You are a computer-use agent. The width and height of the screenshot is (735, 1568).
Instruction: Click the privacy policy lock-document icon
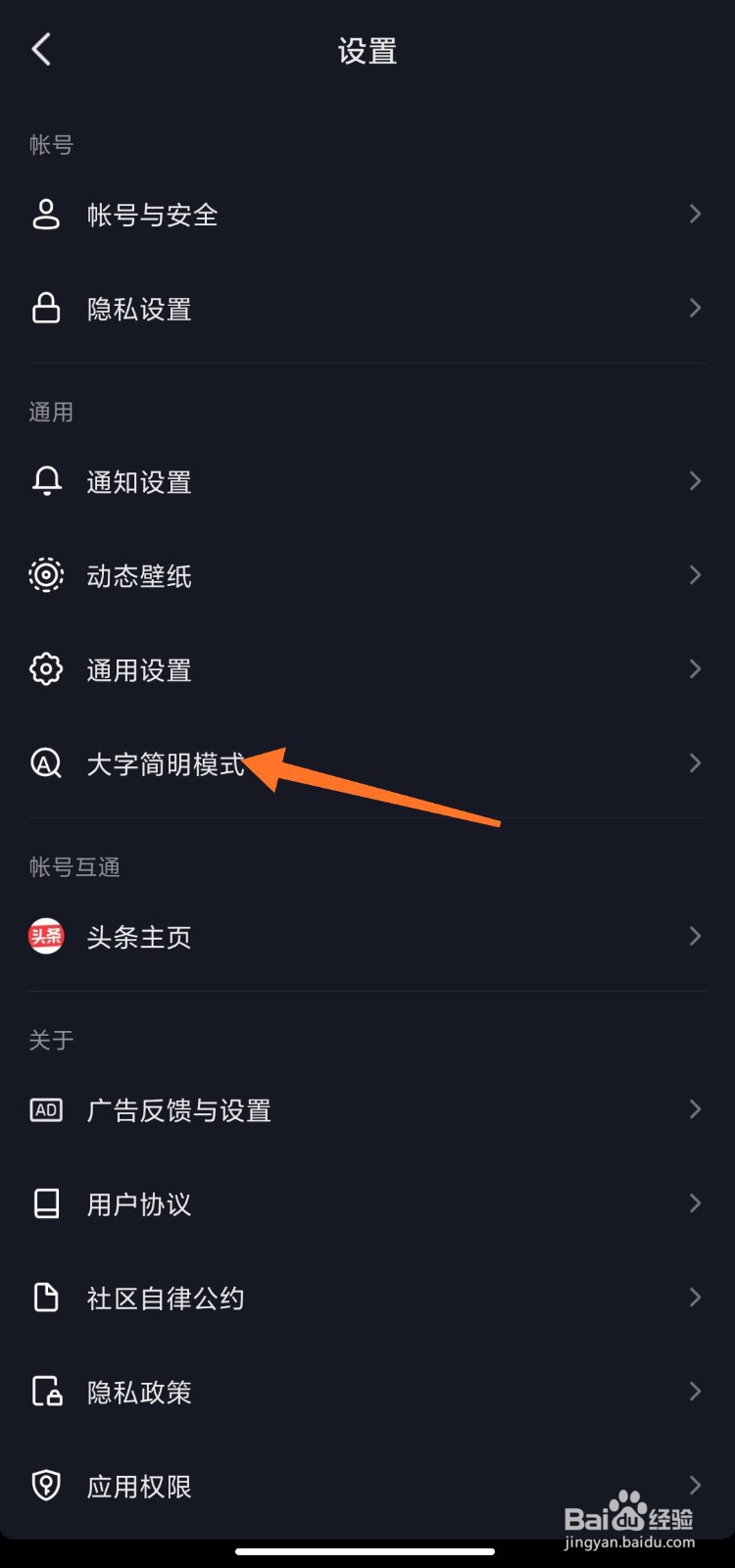click(x=46, y=1392)
